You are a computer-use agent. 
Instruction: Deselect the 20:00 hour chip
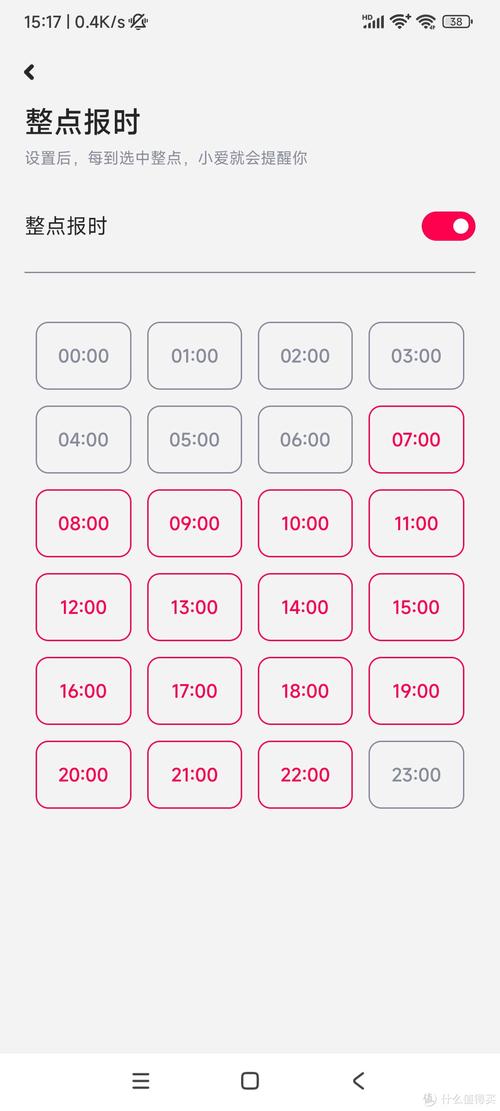coord(84,774)
